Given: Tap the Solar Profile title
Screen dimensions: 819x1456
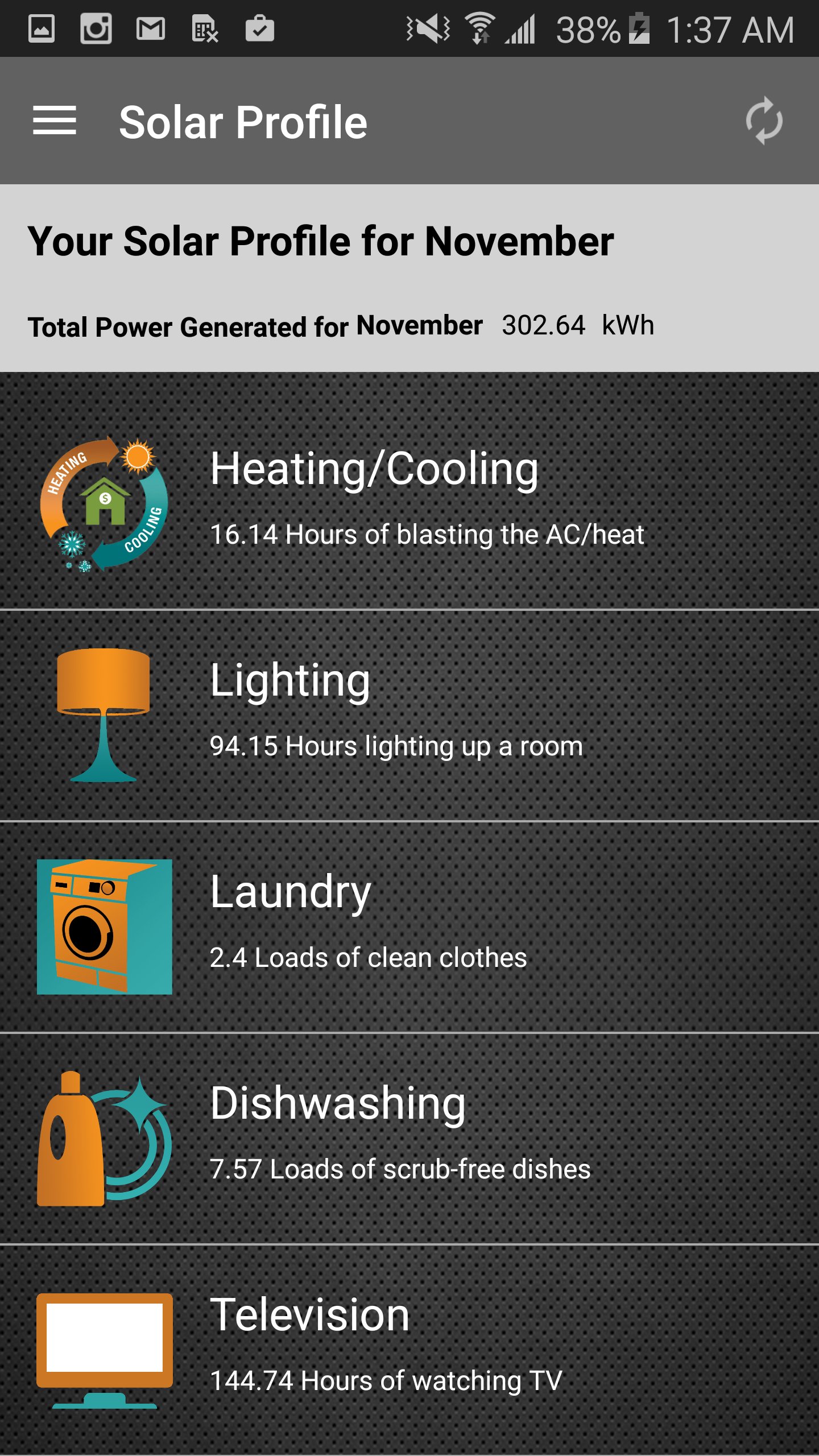Looking at the screenshot, I should click(x=243, y=121).
